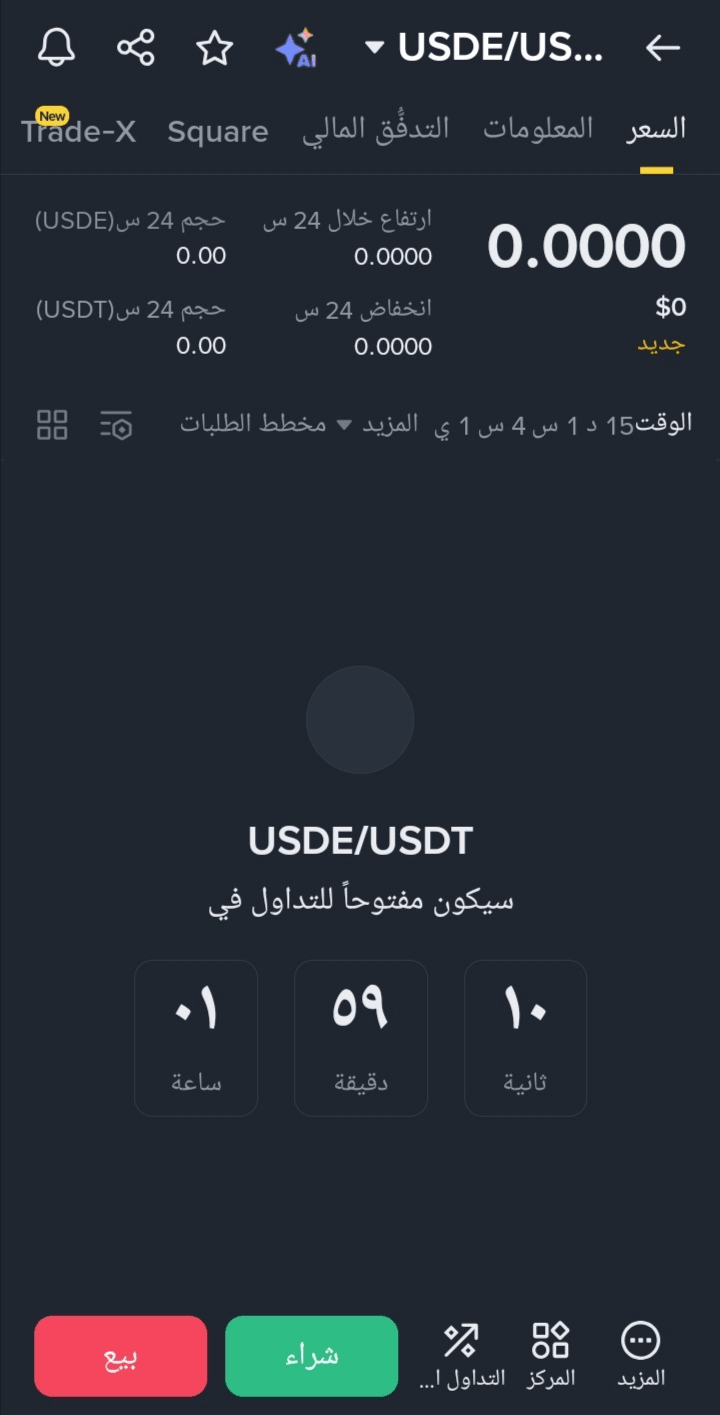
Task: Expand the USDE/US... pair selector
Action: (485, 47)
